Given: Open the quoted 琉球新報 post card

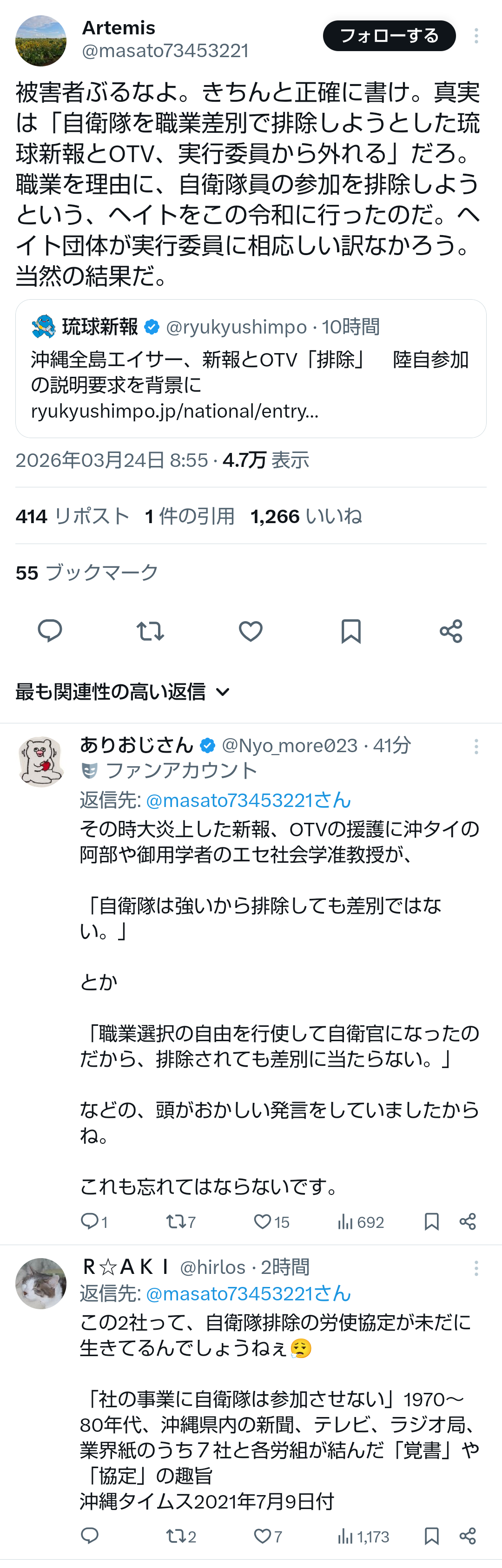Looking at the screenshot, I should 251,368.
